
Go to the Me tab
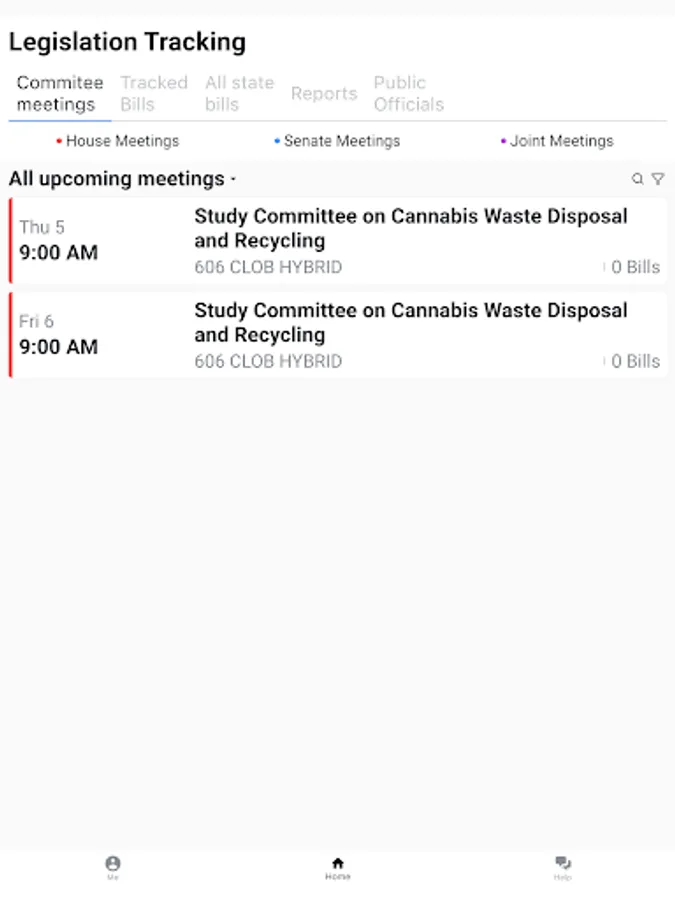pyautogui.click(x=113, y=867)
